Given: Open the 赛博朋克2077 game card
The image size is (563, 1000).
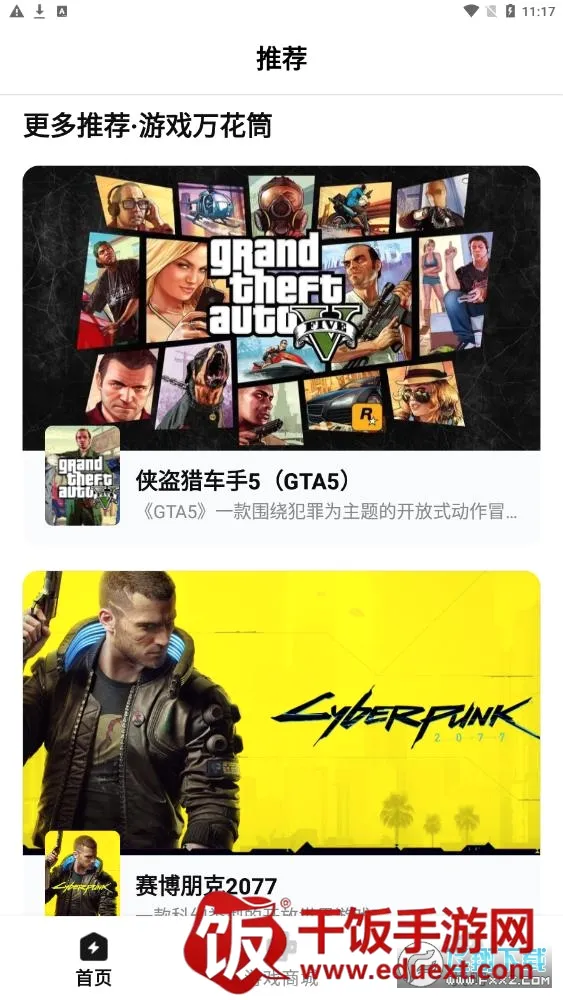Looking at the screenshot, I should 281,744.
